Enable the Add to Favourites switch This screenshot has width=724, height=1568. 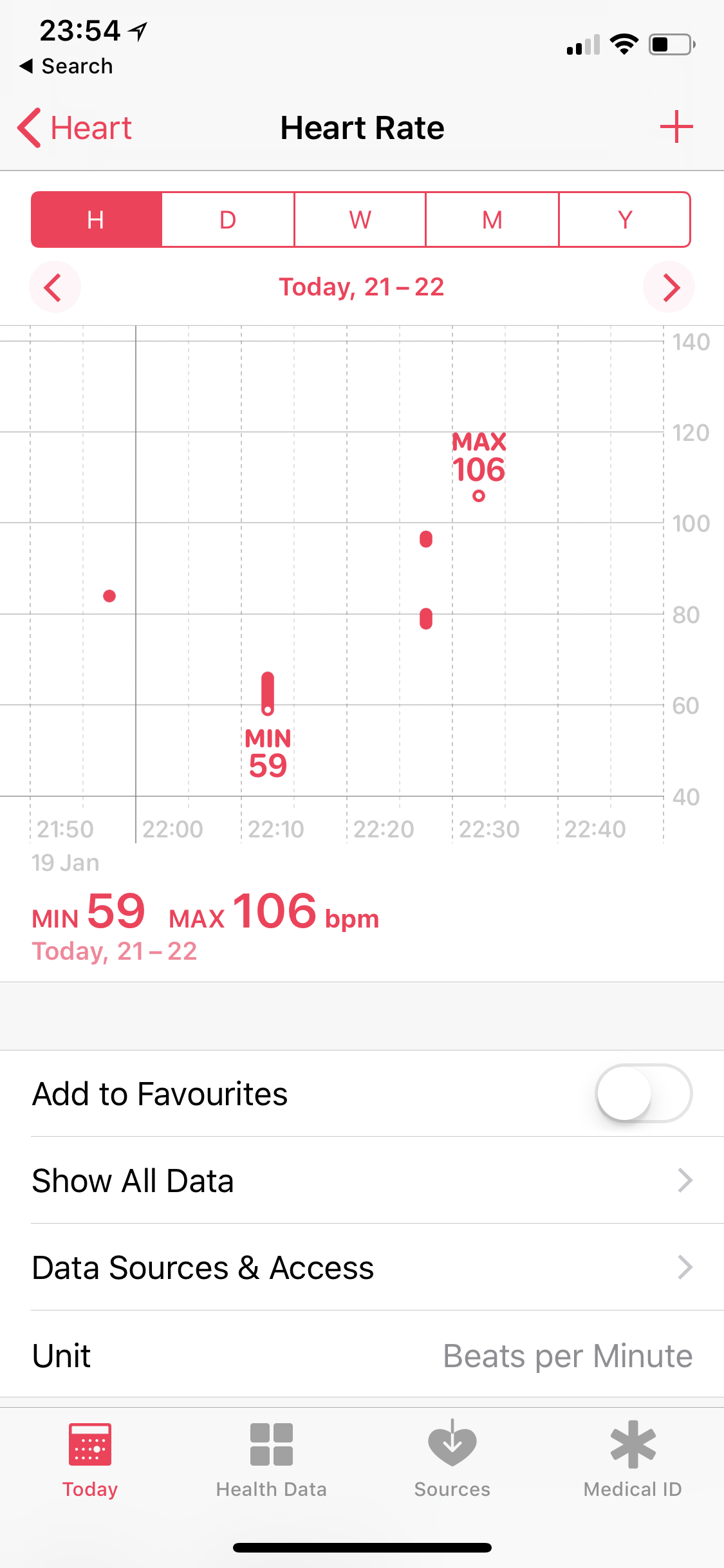coord(644,1094)
